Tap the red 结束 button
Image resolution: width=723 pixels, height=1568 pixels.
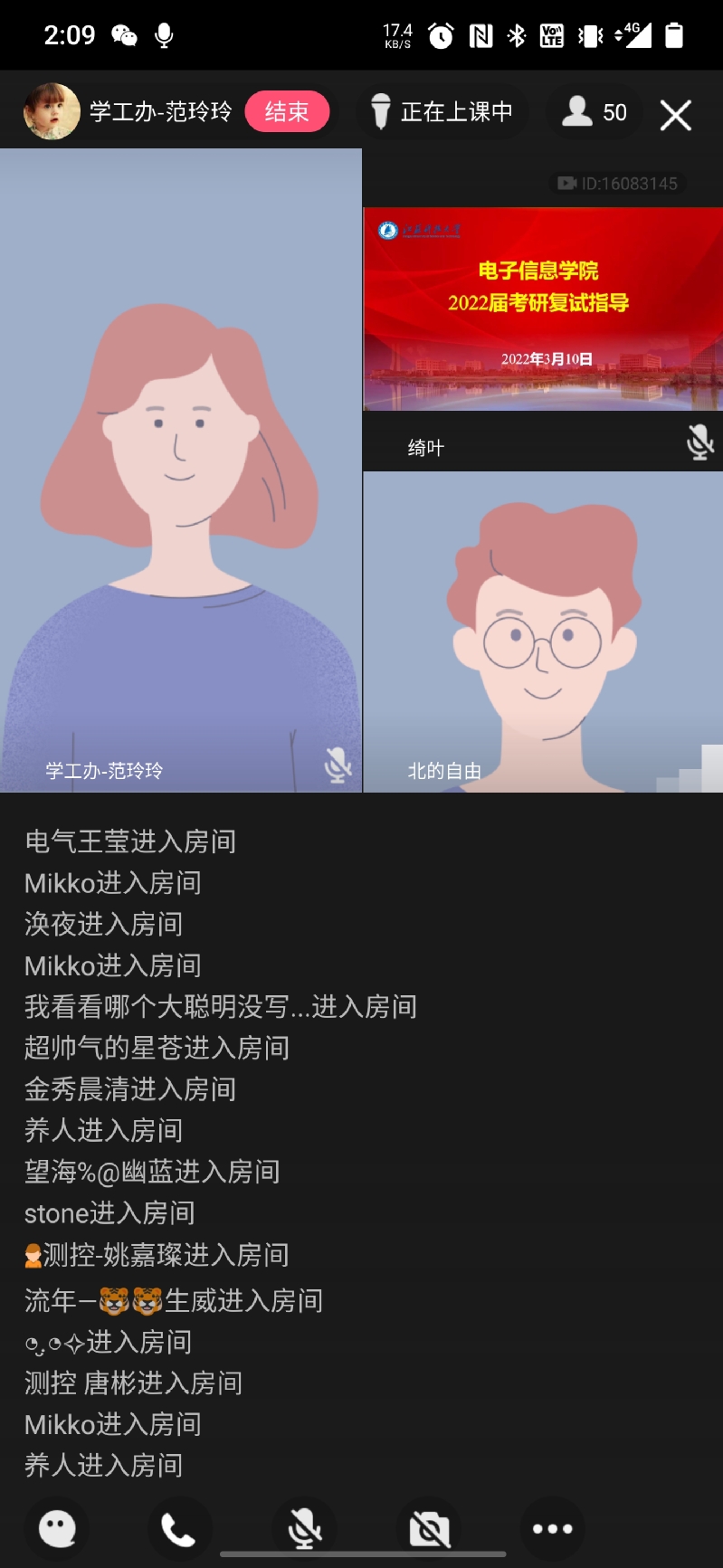(x=287, y=112)
